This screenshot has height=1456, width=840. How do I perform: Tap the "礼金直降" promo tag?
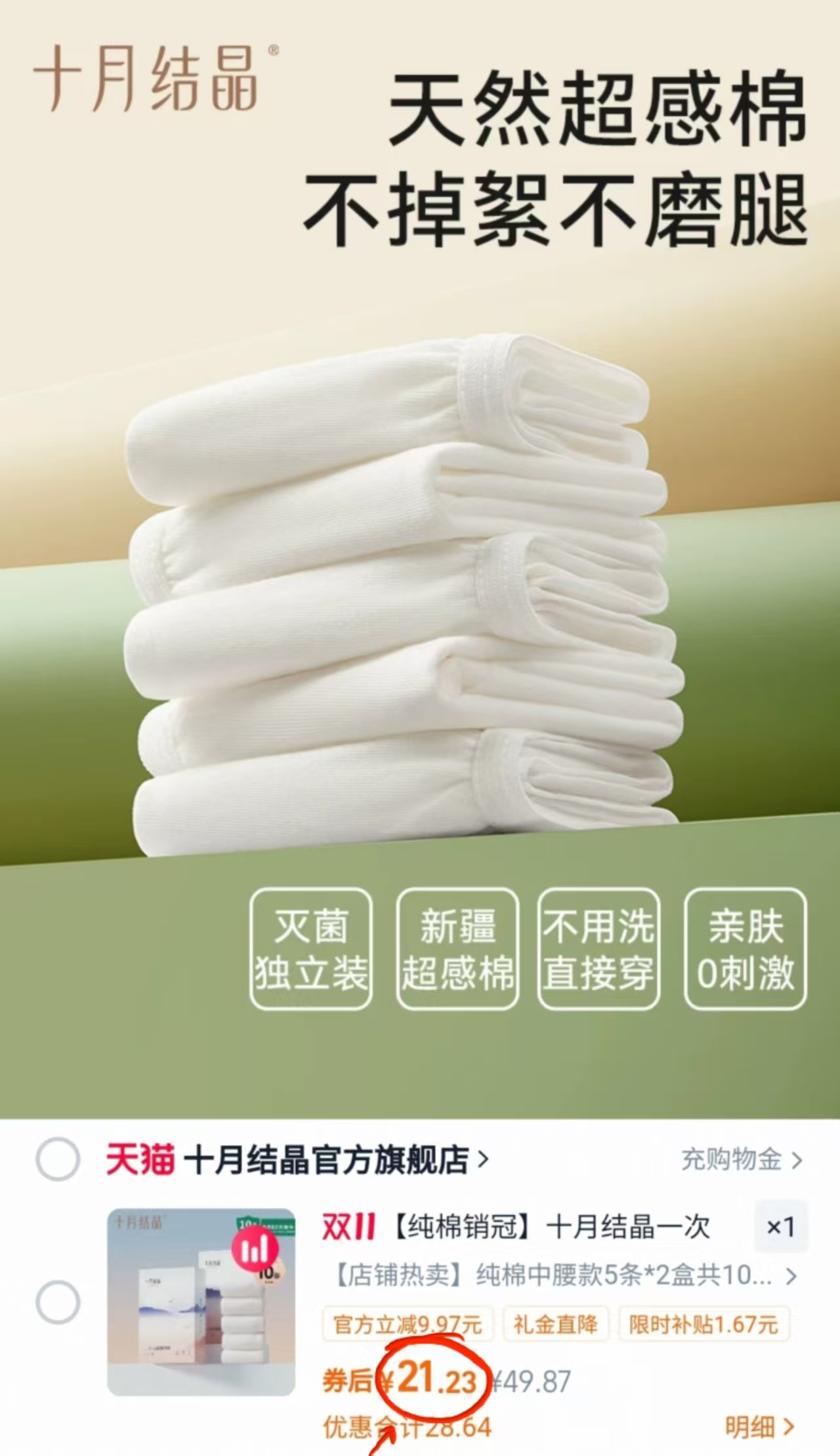pyautogui.click(x=556, y=1323)
